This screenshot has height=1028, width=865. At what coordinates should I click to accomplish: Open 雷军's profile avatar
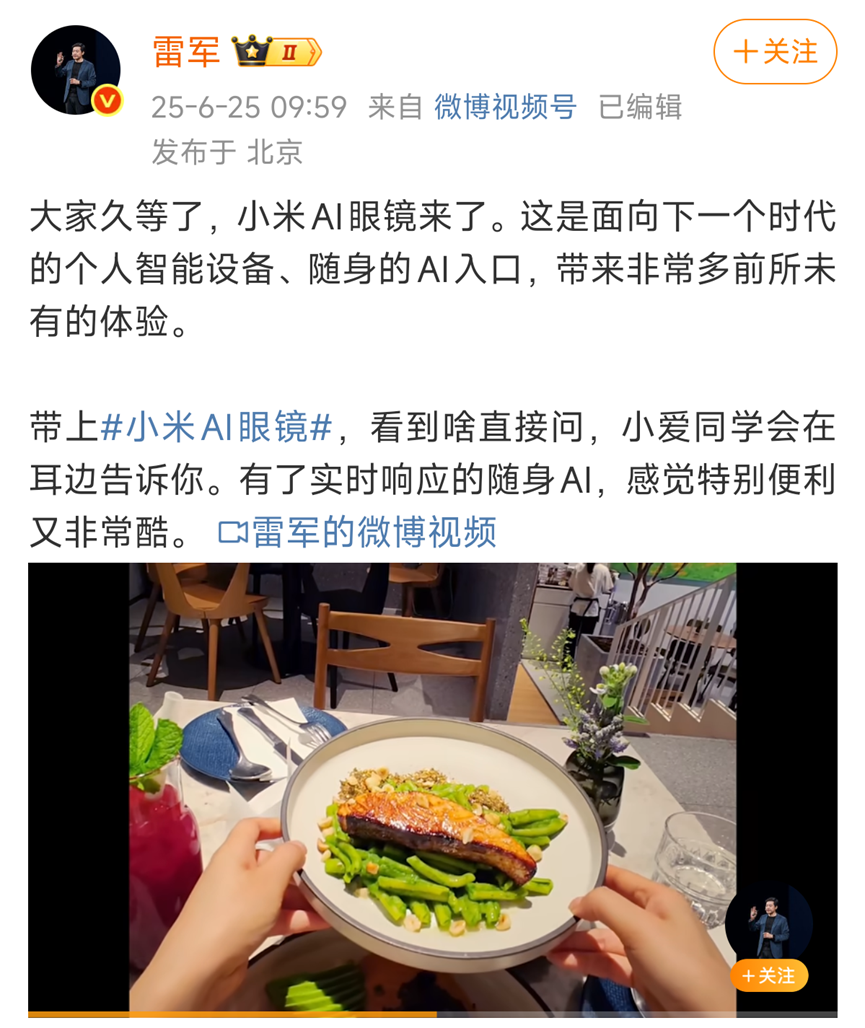click(x=76, y=70)
